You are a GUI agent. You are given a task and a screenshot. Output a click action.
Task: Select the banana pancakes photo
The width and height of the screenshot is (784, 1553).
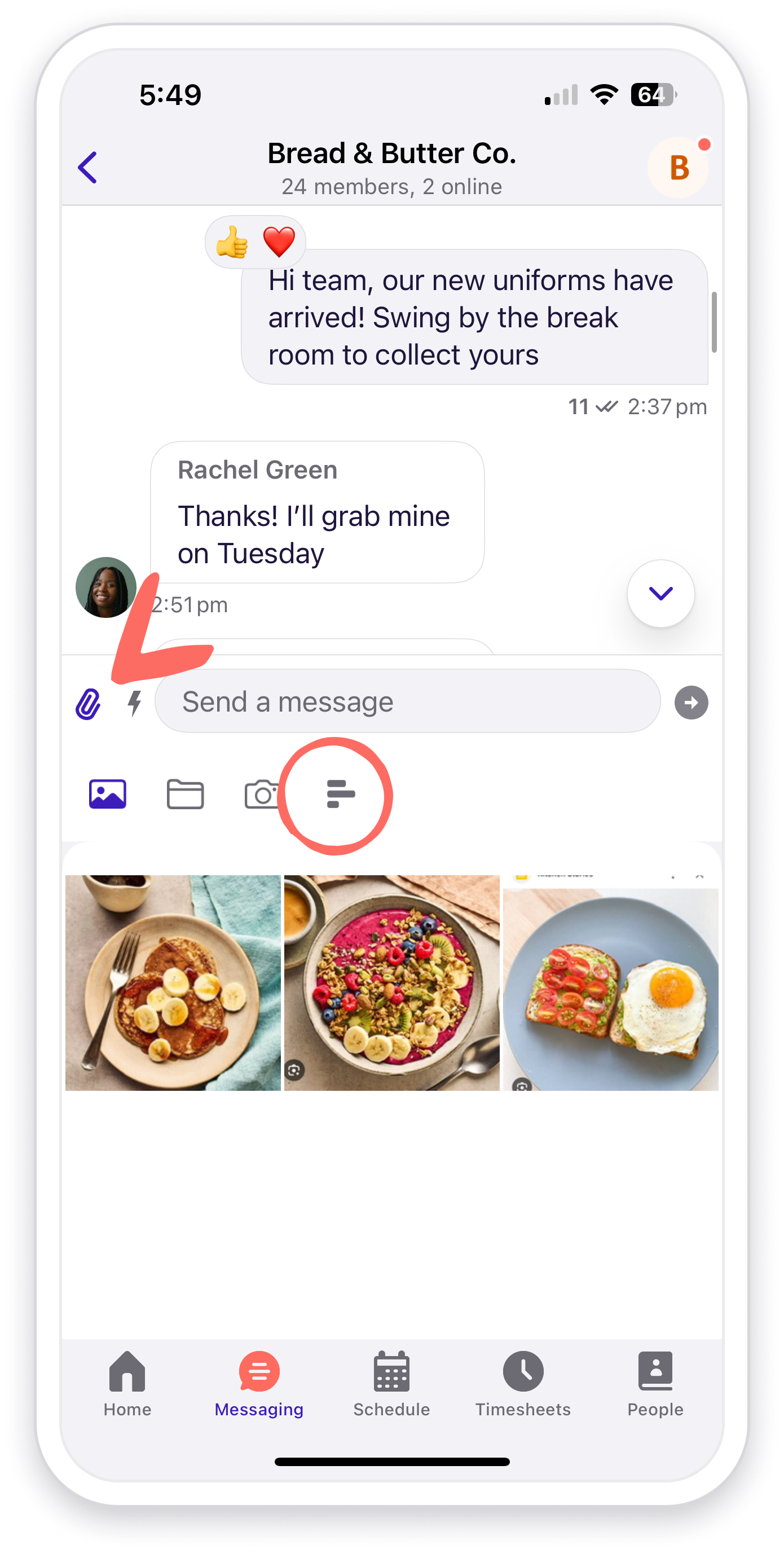(x=173, y=982)
